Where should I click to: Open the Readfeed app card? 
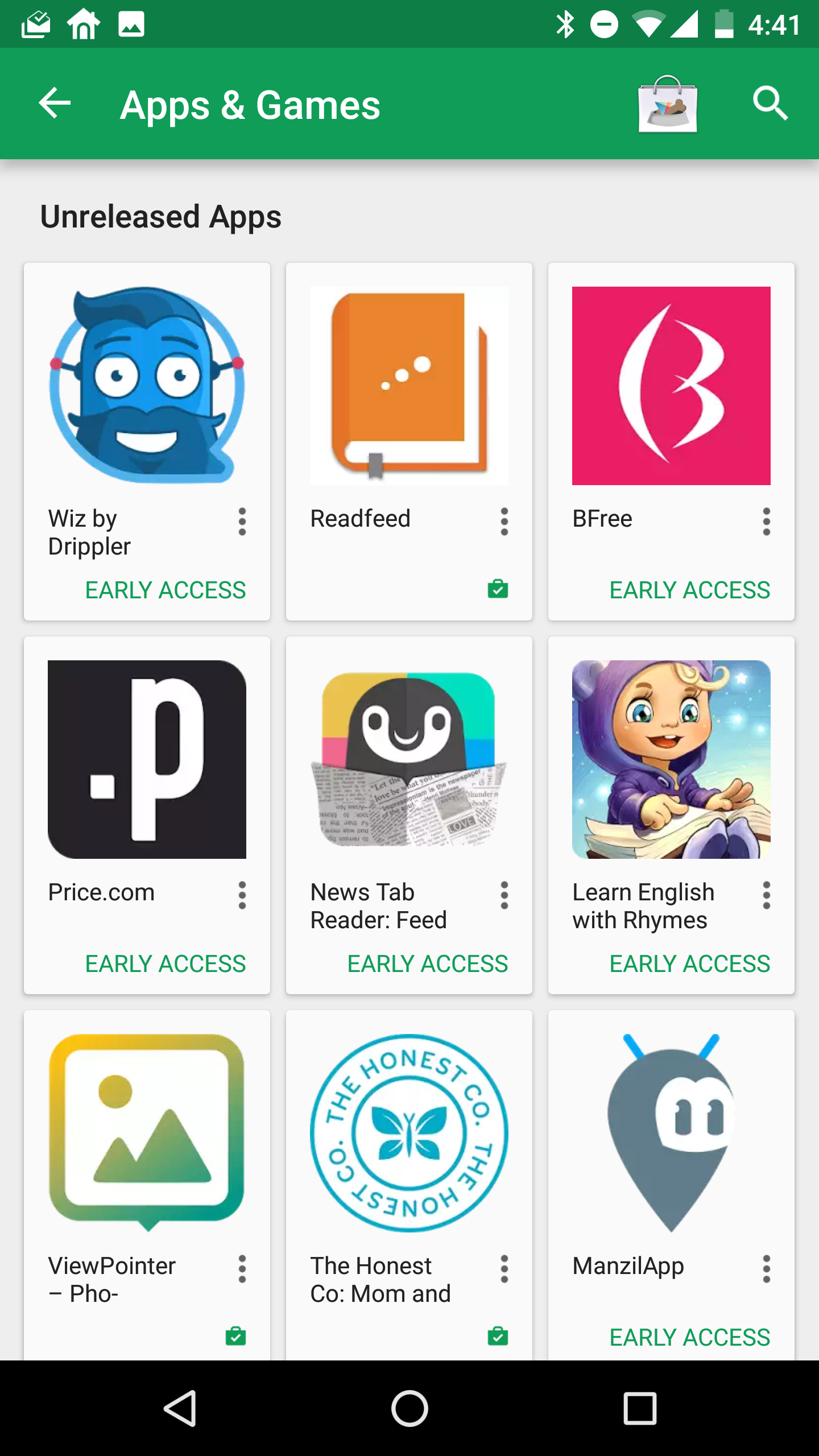(409, 387)
